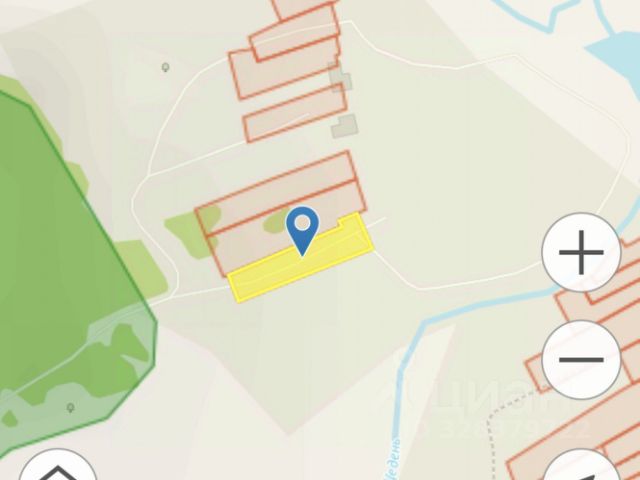The width and height of the screenshot is (640, 480).
Task: Zoom out with the minus button
Action: tap(581, 359)
